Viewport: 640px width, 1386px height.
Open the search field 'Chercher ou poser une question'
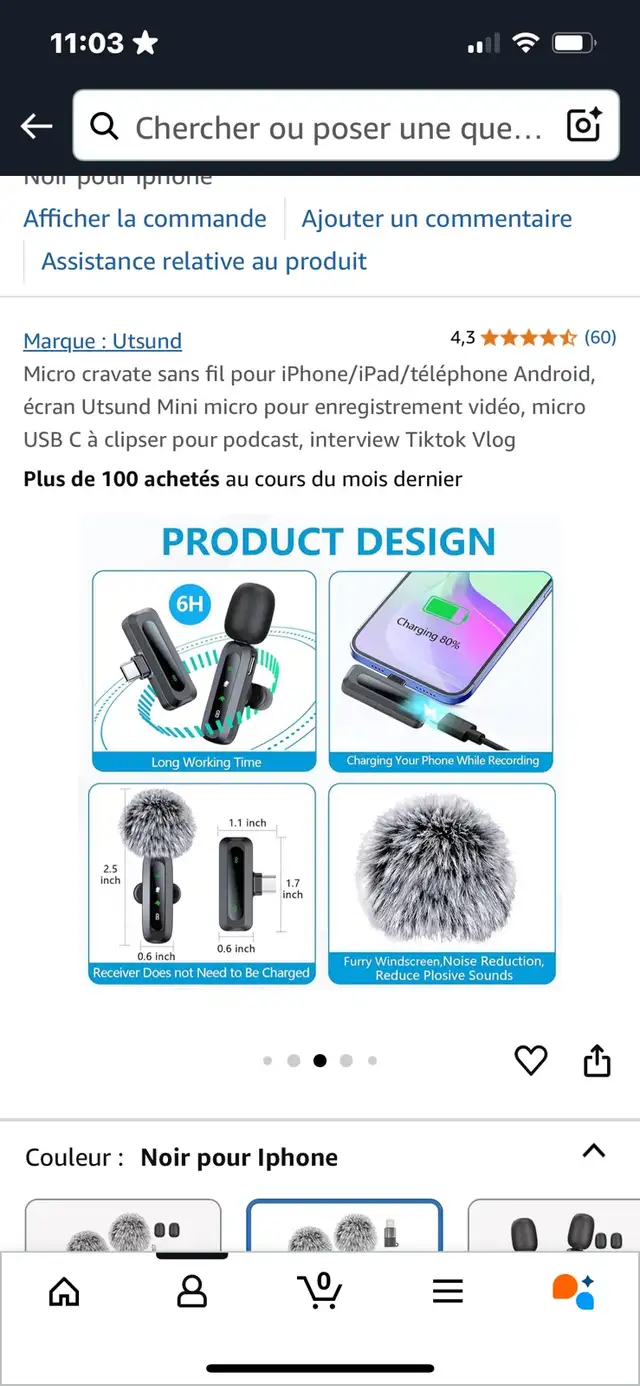[x=318, y=127]
